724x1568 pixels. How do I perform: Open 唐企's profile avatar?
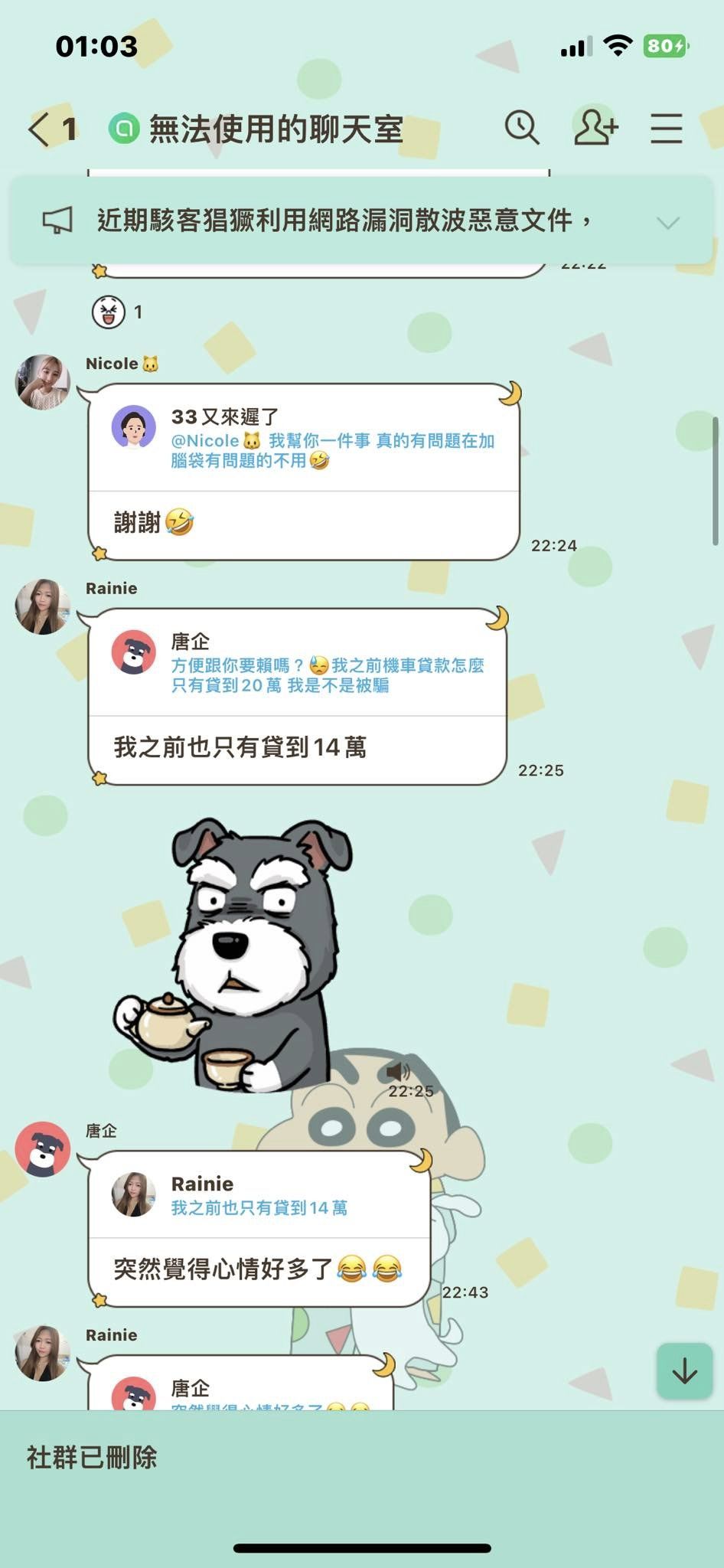click(x=43, y=1148)
